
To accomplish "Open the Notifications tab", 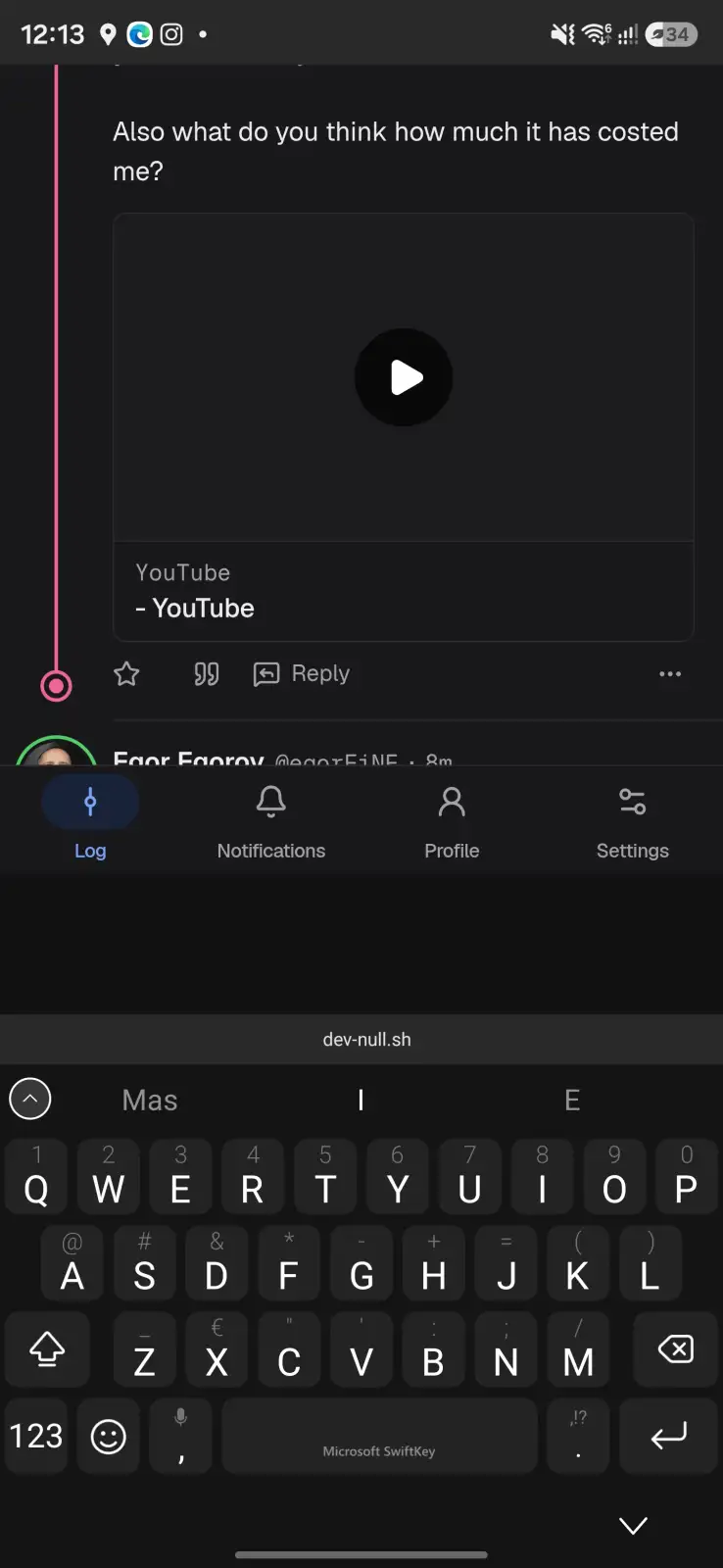I will [x=271, y=820].
